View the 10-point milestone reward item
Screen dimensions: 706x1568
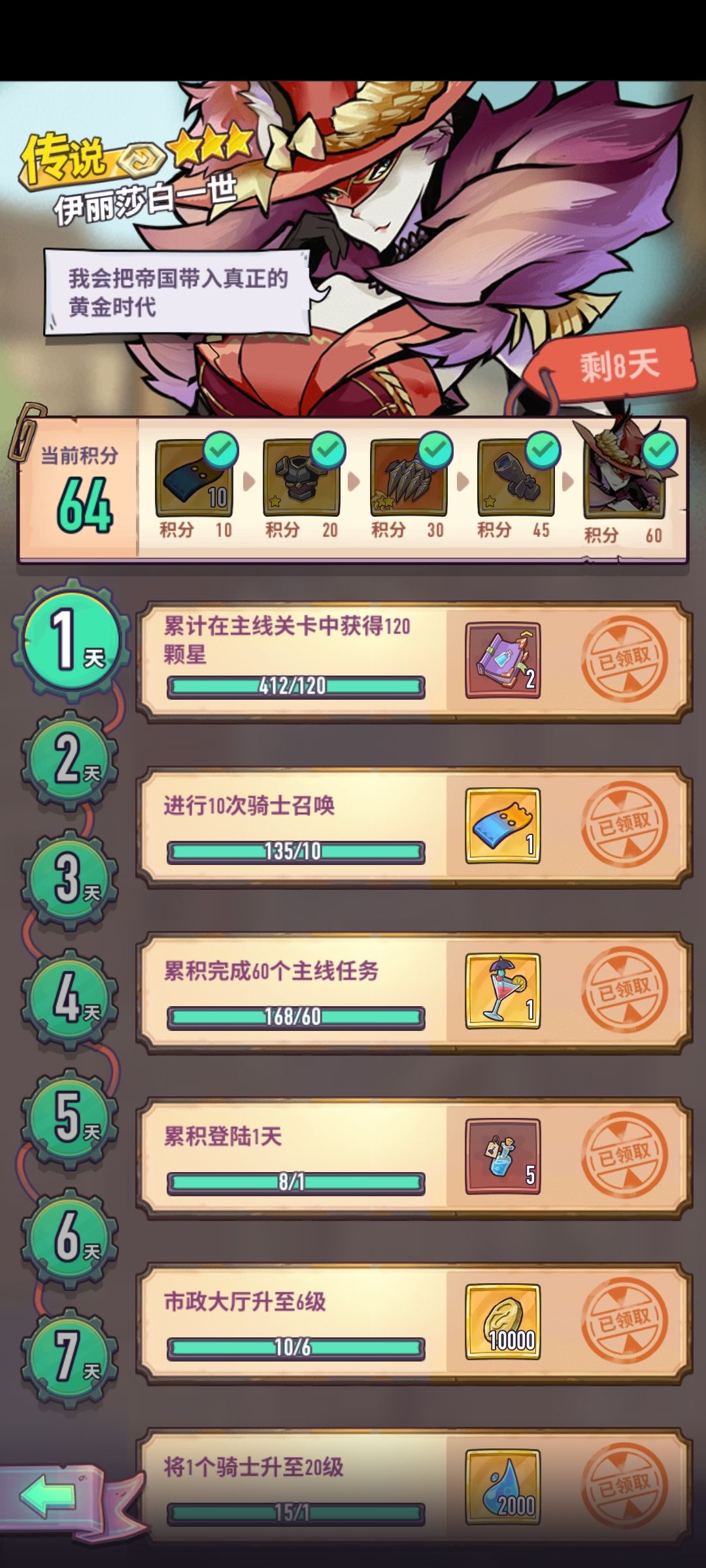click(194, 478)
